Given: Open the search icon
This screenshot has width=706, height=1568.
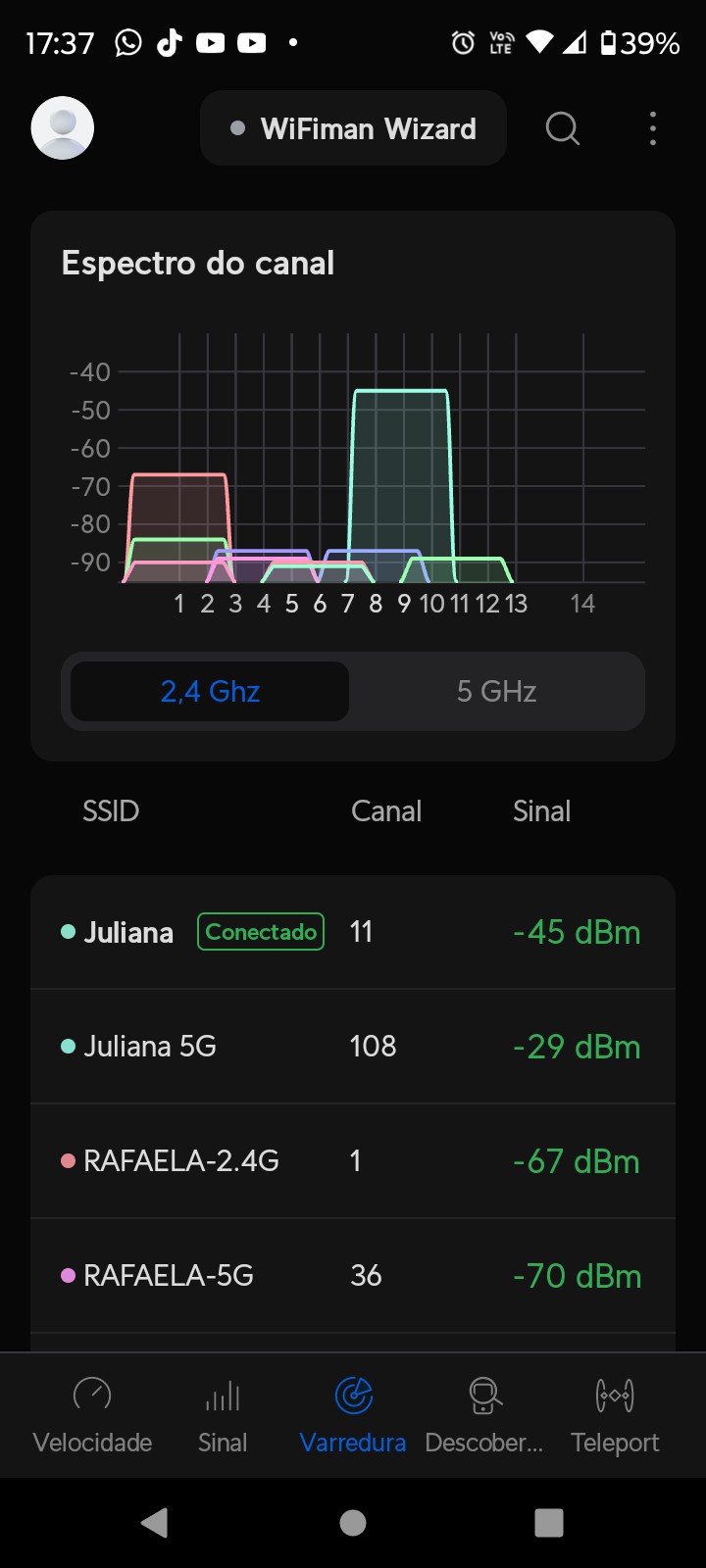Looking at the screenshot, I should [x=562, y=128].
